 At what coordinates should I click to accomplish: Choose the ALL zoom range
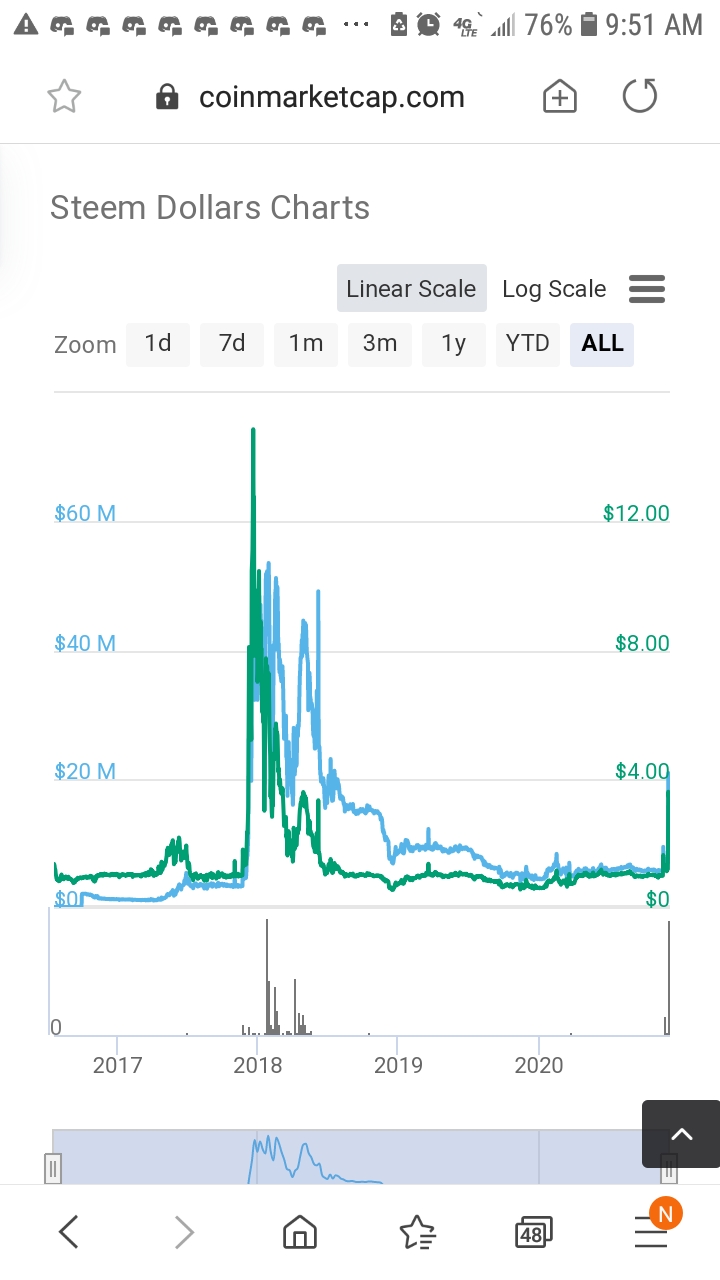tap(602, 344)
